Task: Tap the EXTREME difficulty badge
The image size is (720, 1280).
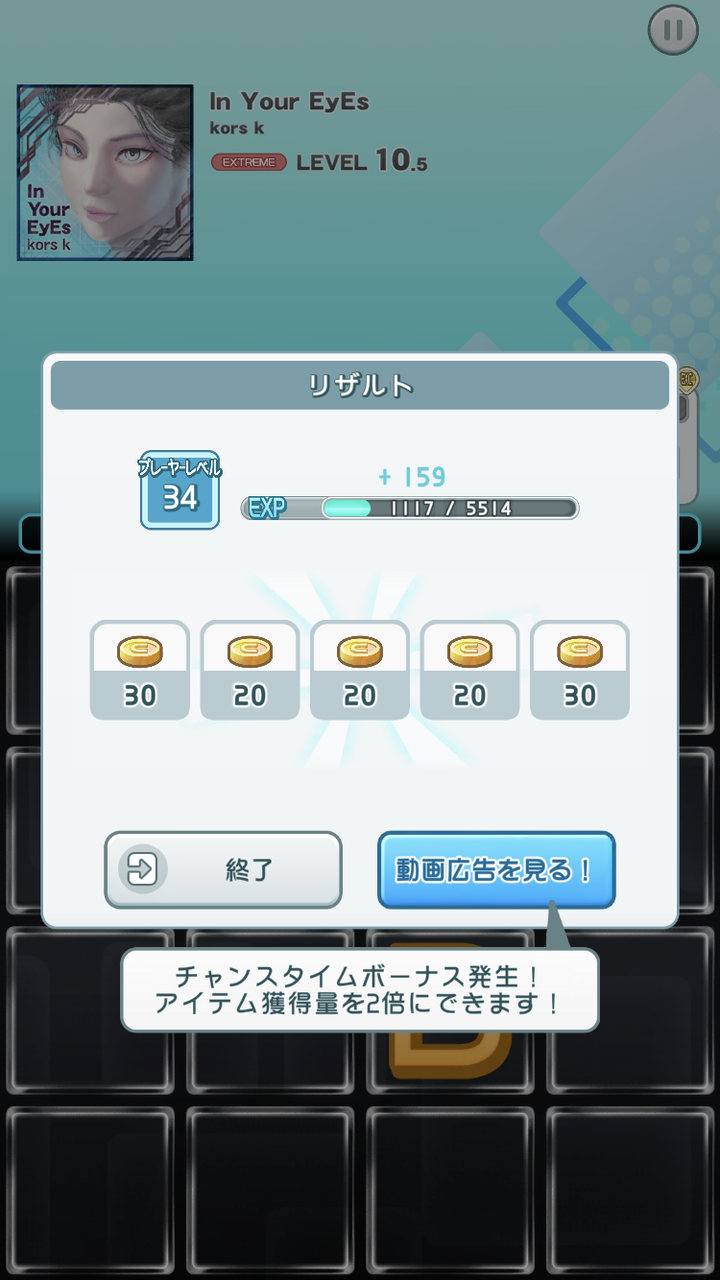Action: (247, 161)
